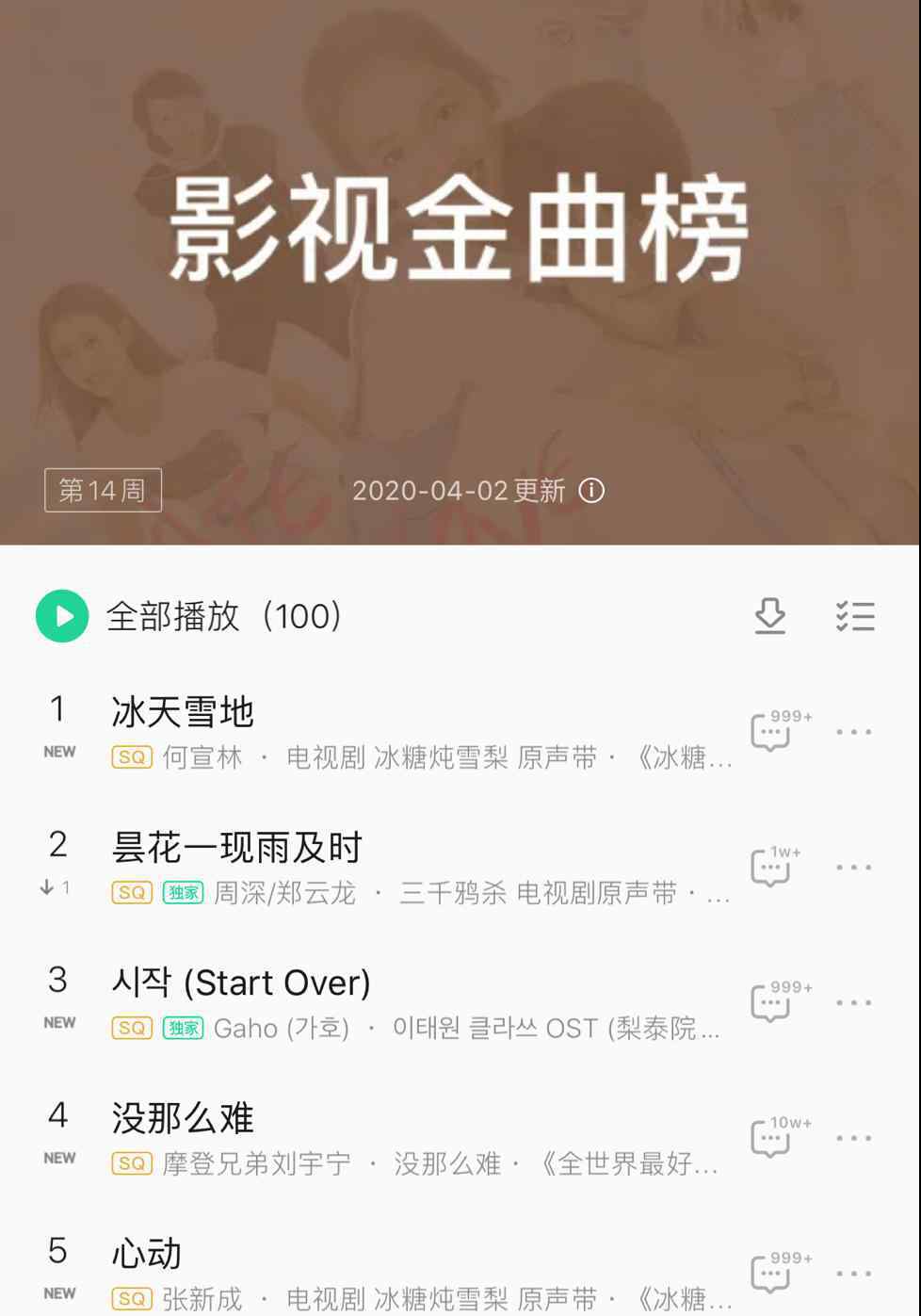View comments on 没那么难
Screen dimensions: 921x1316
coord(772,1138)
